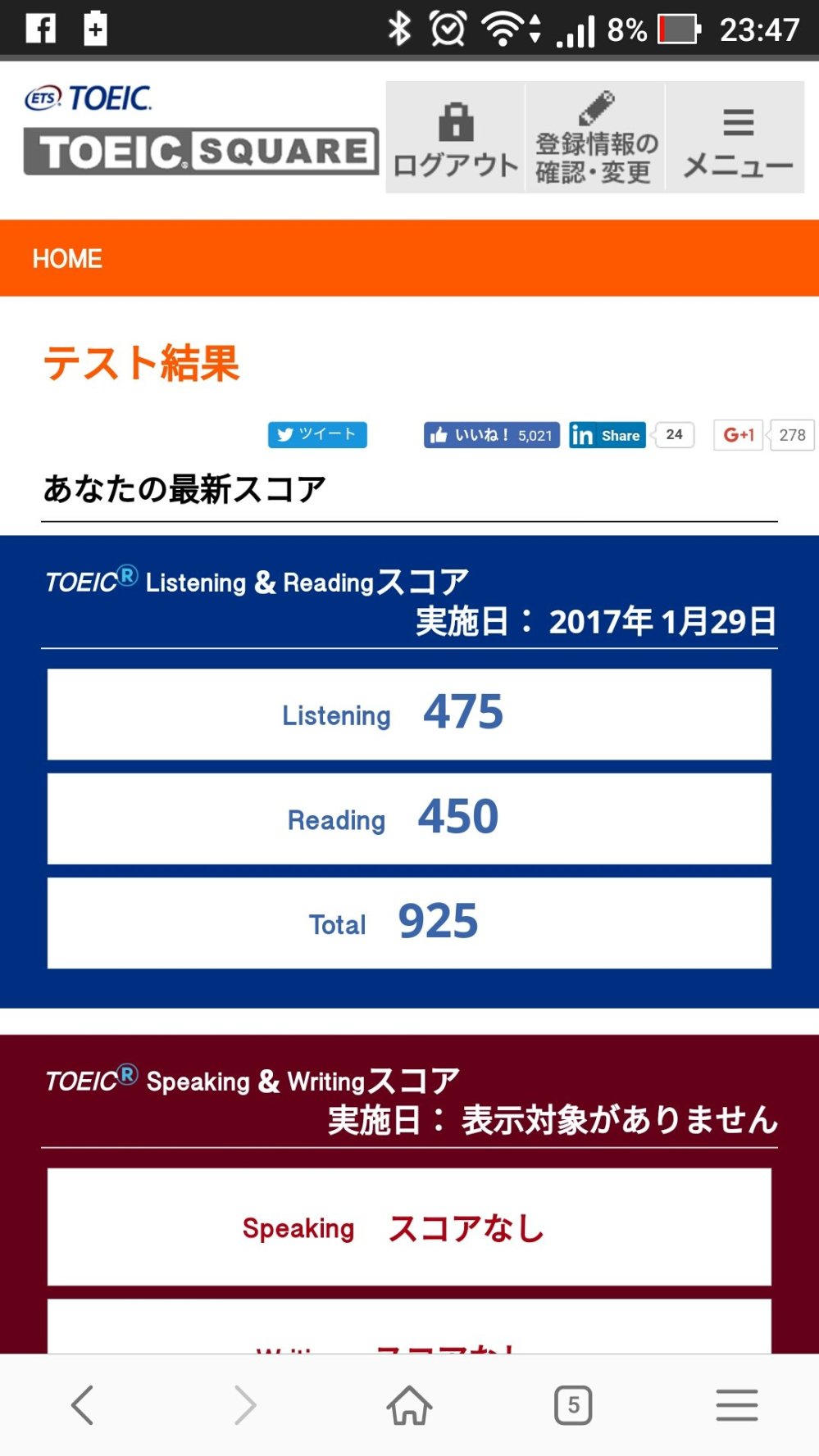Screen dimensions: 819x1456
Task: Go to the HOME breadcrumb link
Action: [x=67, y=259]
